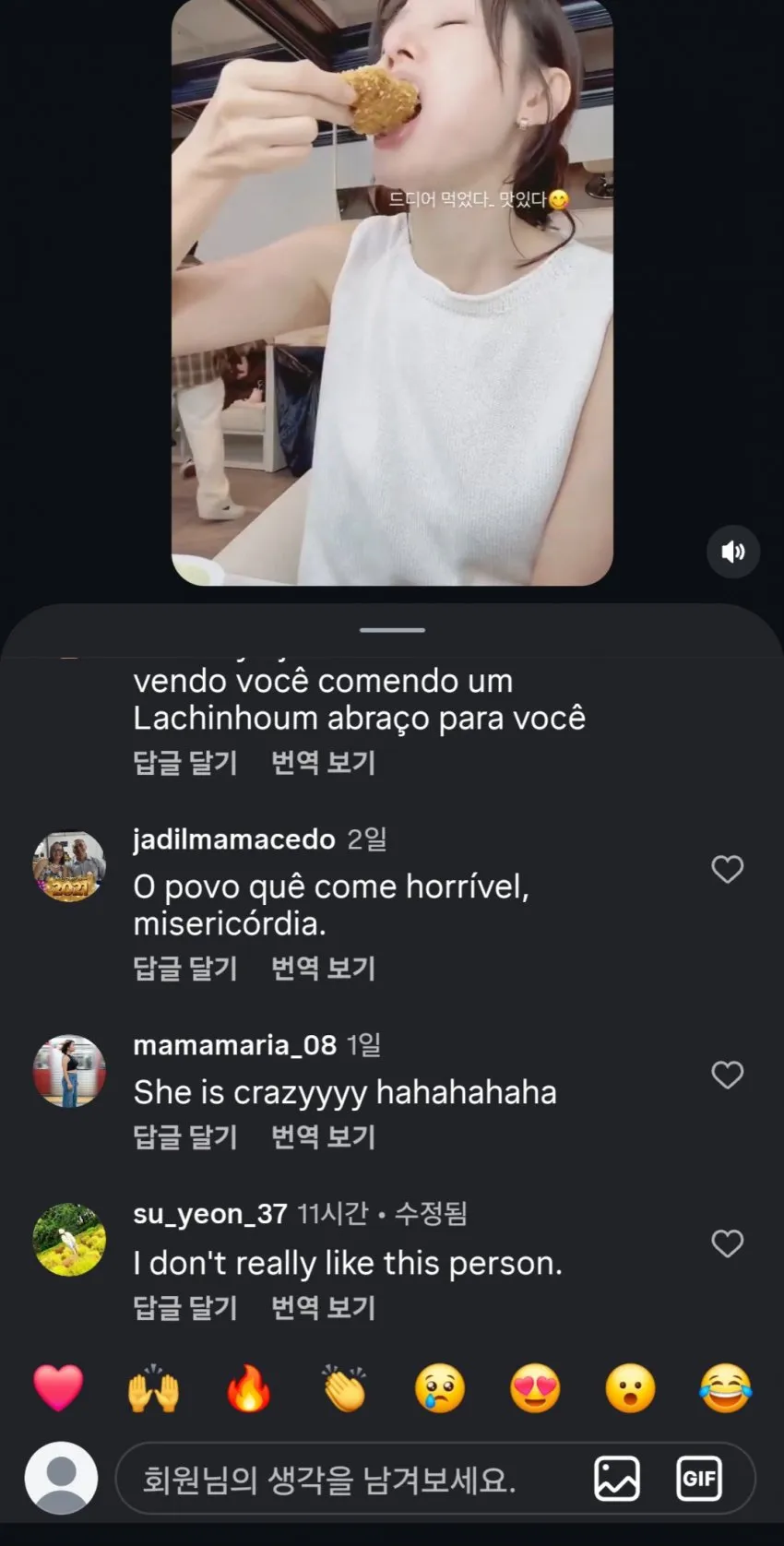
Task: Translate the Lachinhoum abraço comment
Action: coord(323,762)
